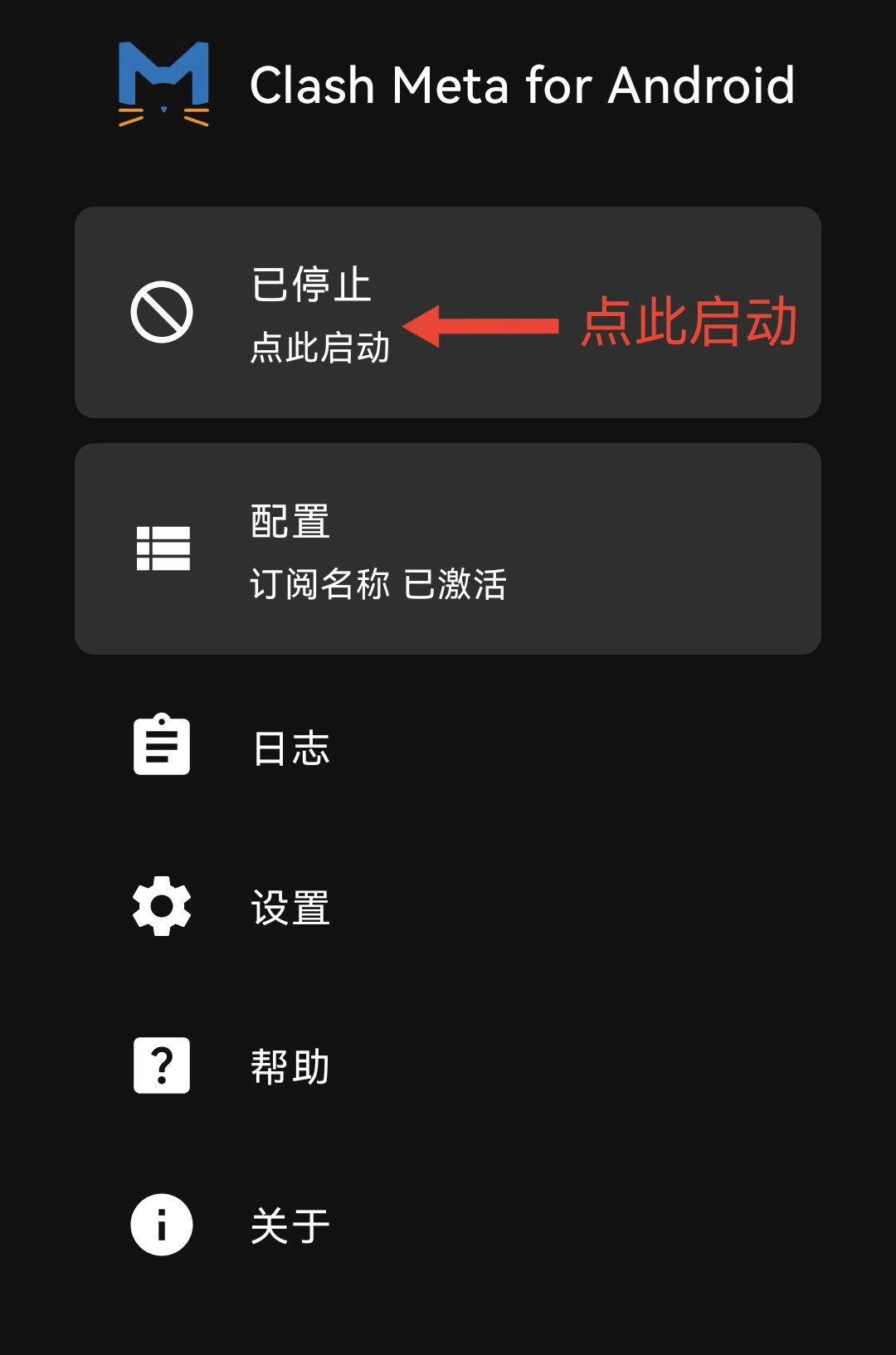Tap the info icon next to 关于

(x=160, y=1224)
